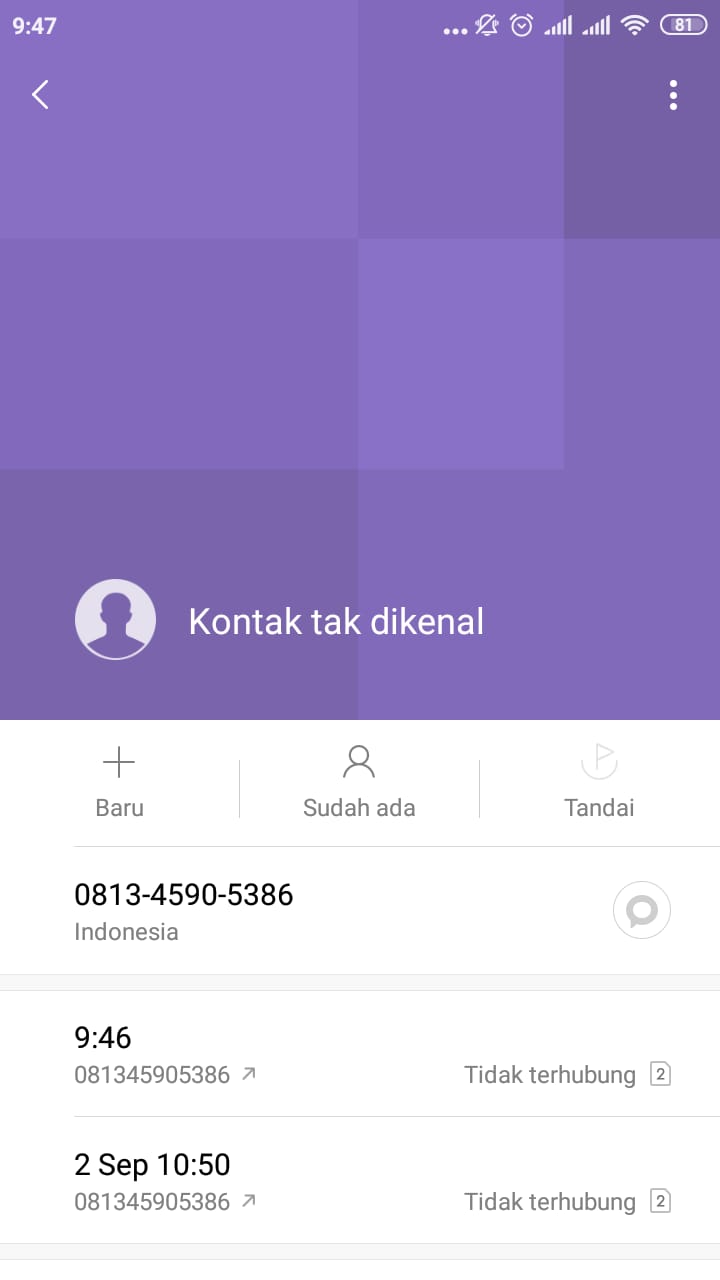Open messaging via the chat bubble icon
Viewport: 720px width, 1280px height.
pyautogui.click(x=641, y=910)
